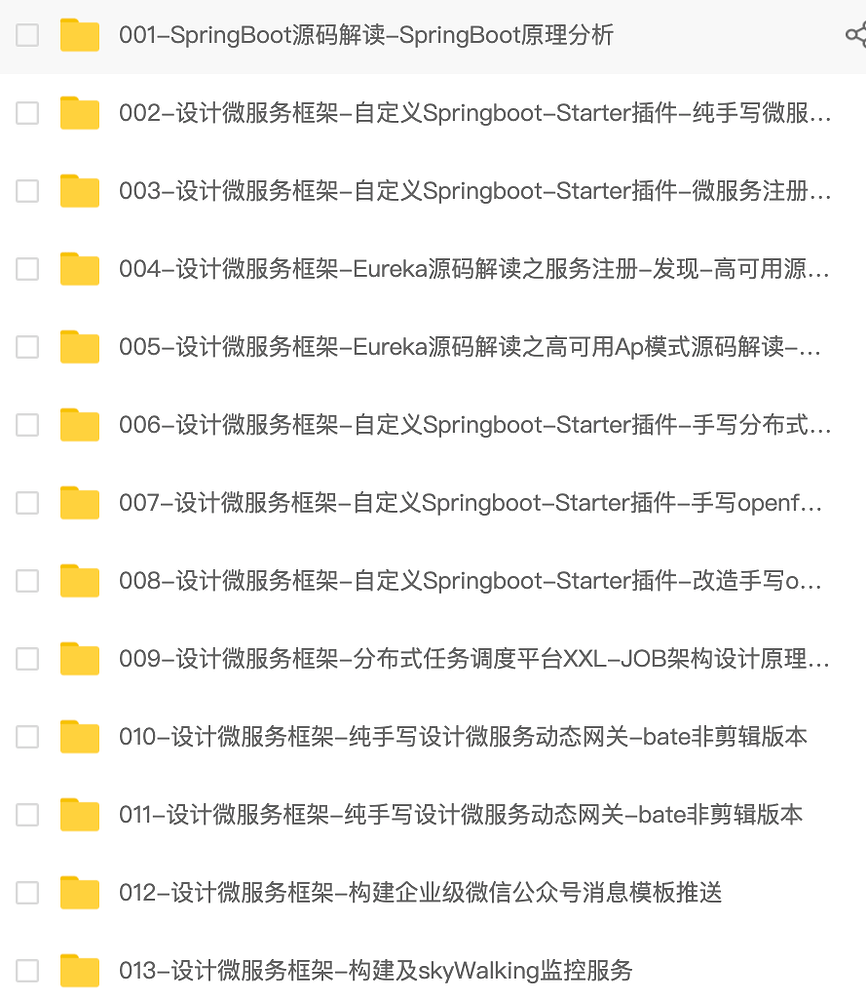Check the box beside folder 013
This screenshot has width=866, height=1000.
(27, 970)
